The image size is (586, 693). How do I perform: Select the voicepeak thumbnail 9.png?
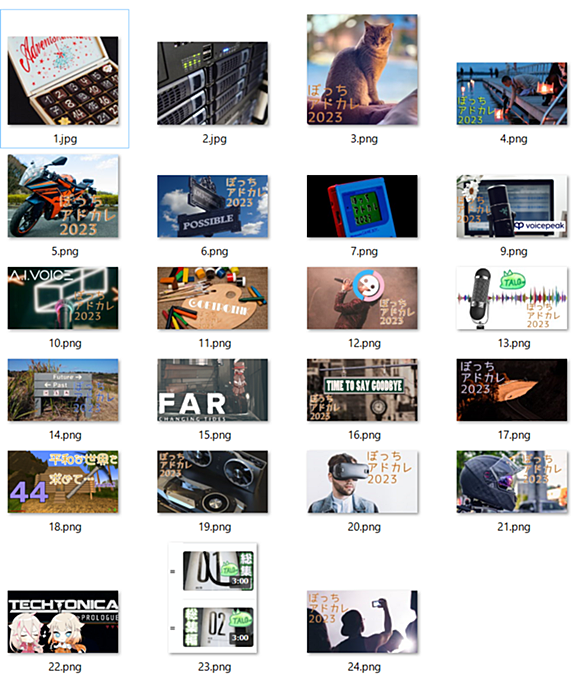(x=512, y=206)
